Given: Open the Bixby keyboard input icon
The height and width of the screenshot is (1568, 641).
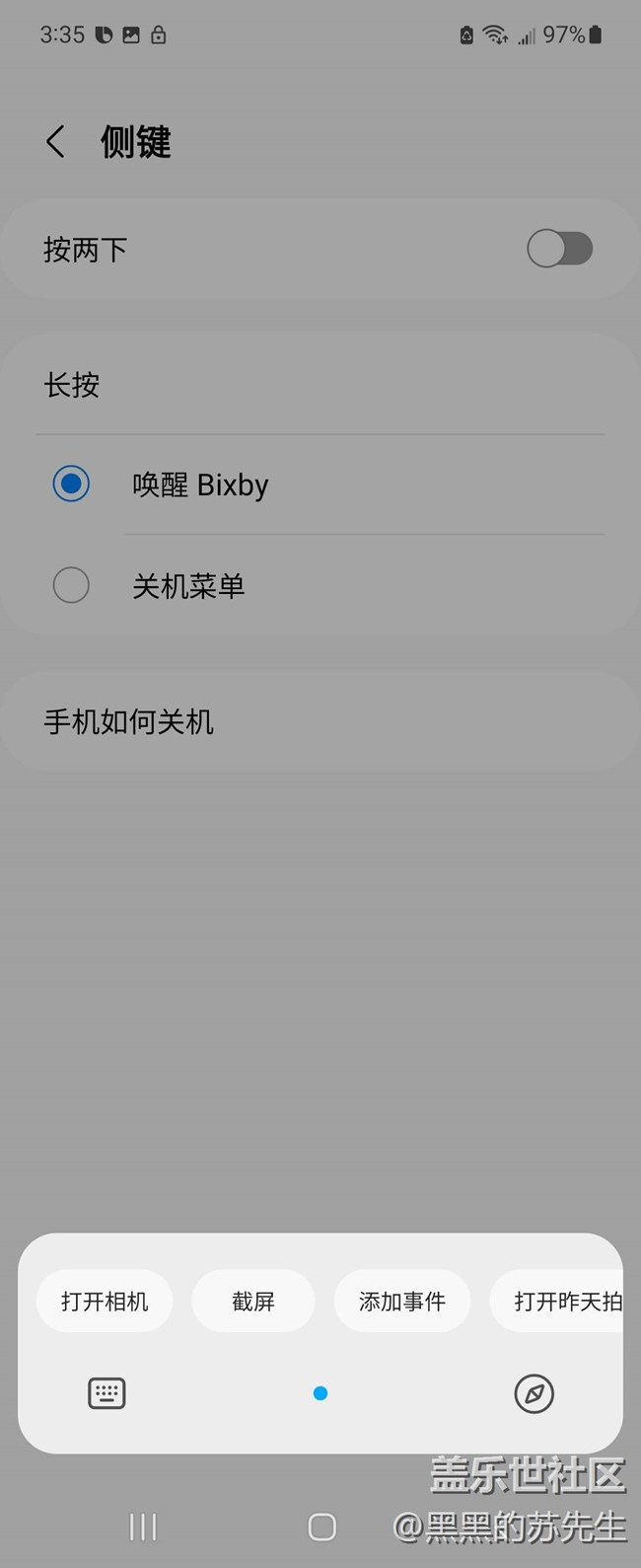Looking at the screenshot, I should [107, 1393].
